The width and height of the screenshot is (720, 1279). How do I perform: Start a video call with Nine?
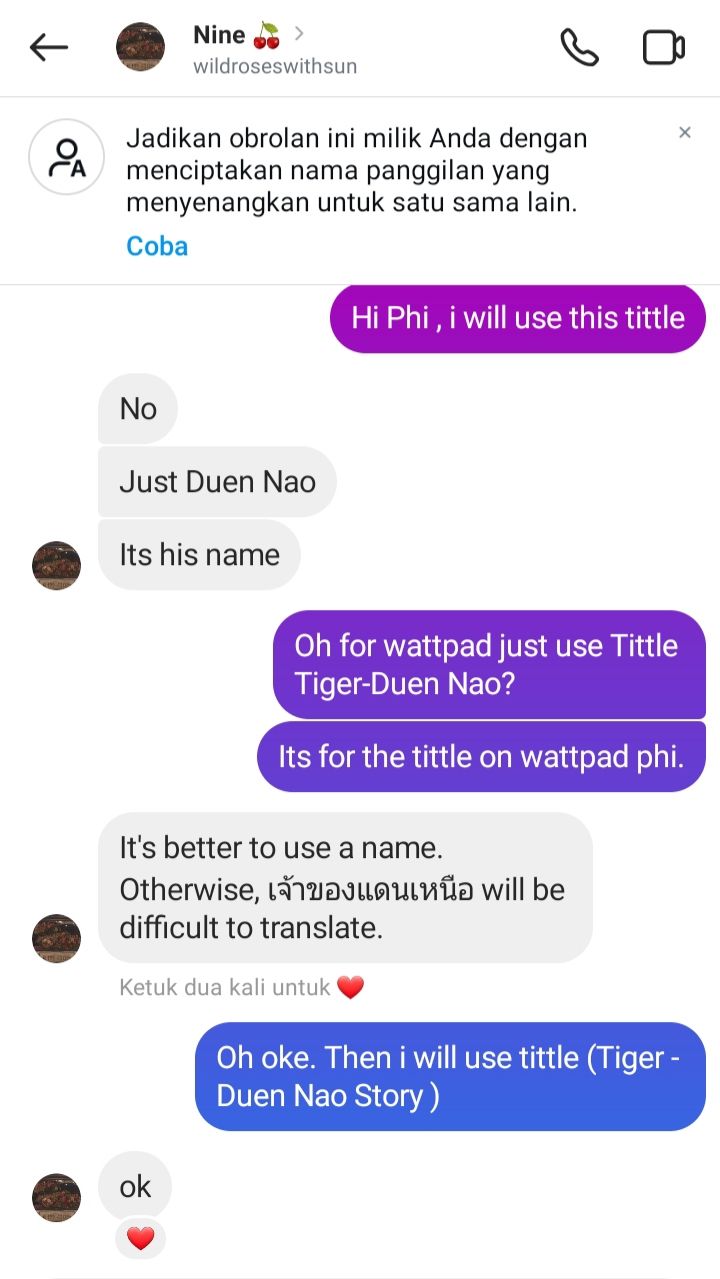663,47
